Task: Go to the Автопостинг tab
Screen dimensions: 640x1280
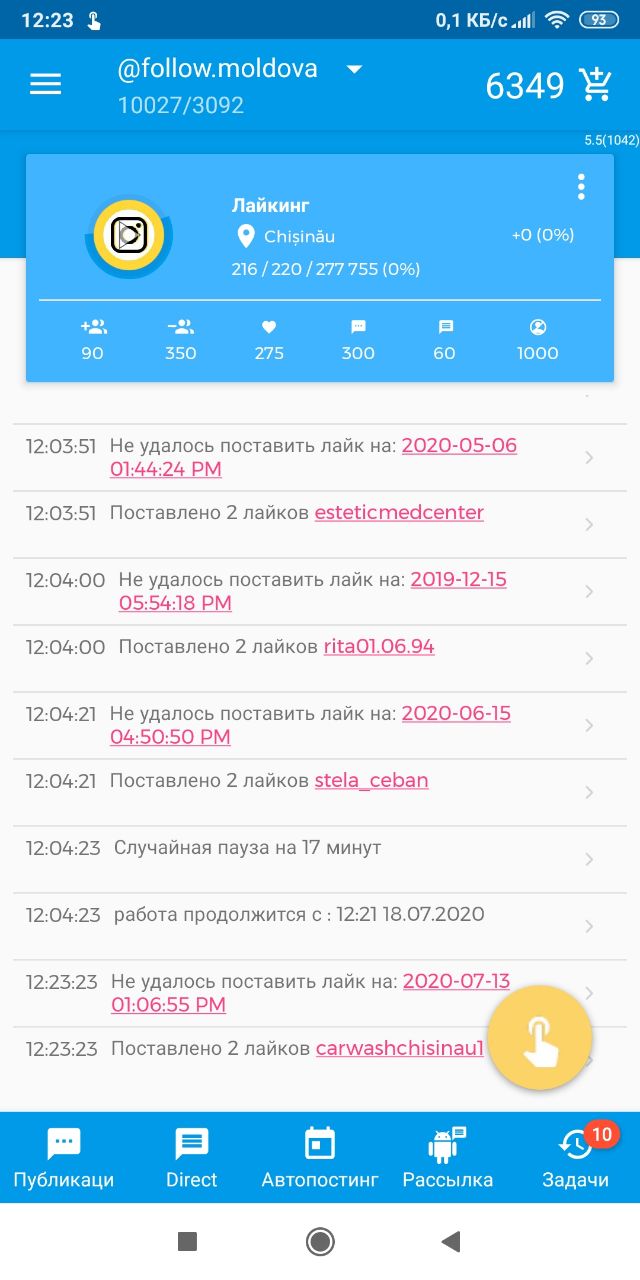Action: pos(320,1158)
